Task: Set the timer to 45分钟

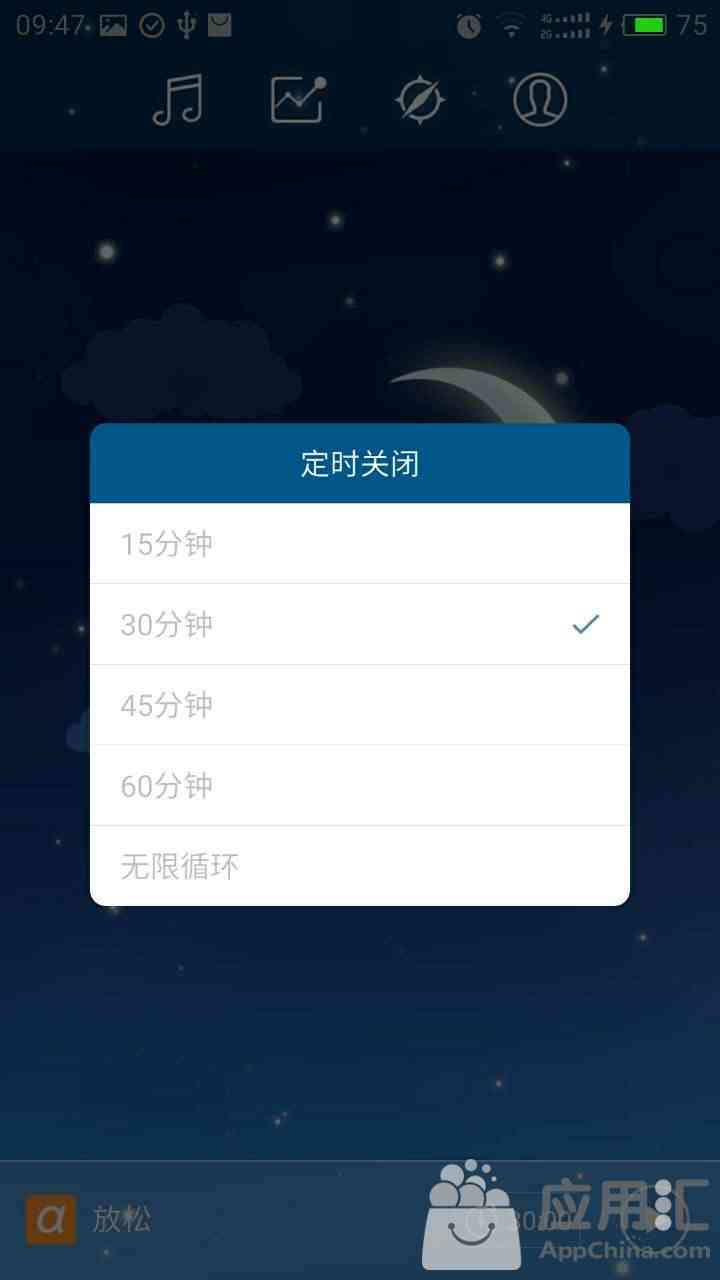Action: (x=360, y=705)
